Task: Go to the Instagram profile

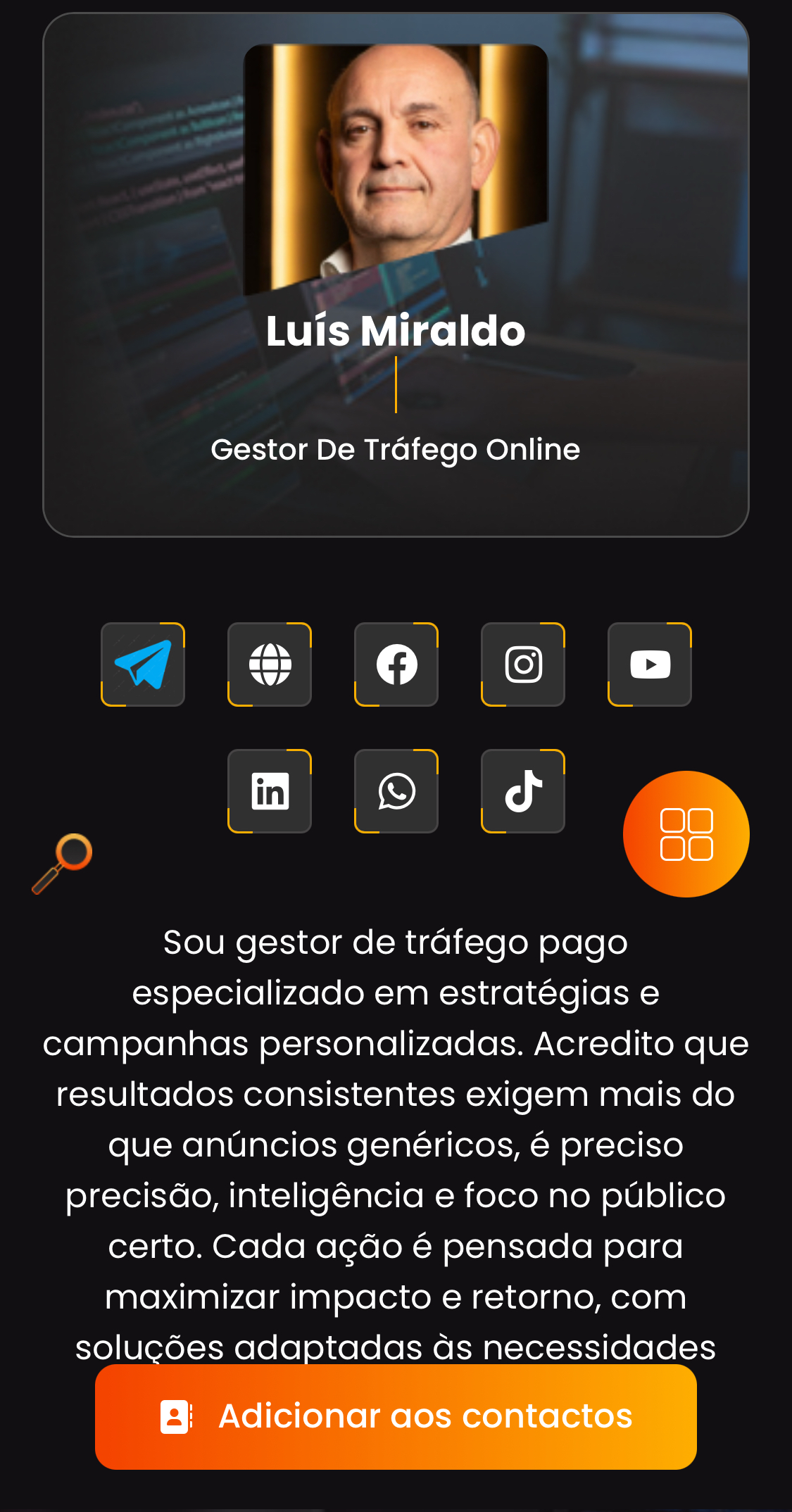Action: [523, 664]
